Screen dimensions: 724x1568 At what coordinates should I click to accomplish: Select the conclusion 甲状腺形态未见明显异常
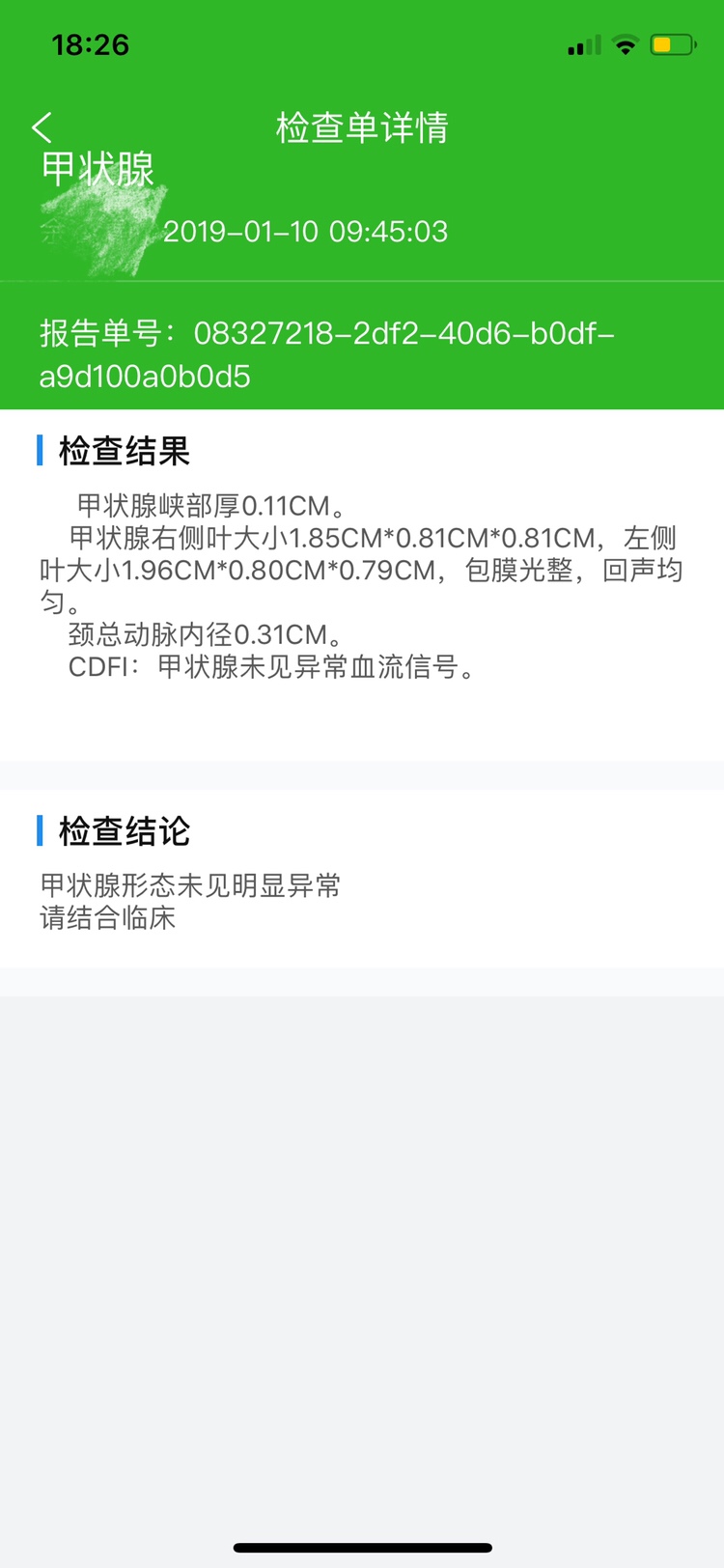187,885
